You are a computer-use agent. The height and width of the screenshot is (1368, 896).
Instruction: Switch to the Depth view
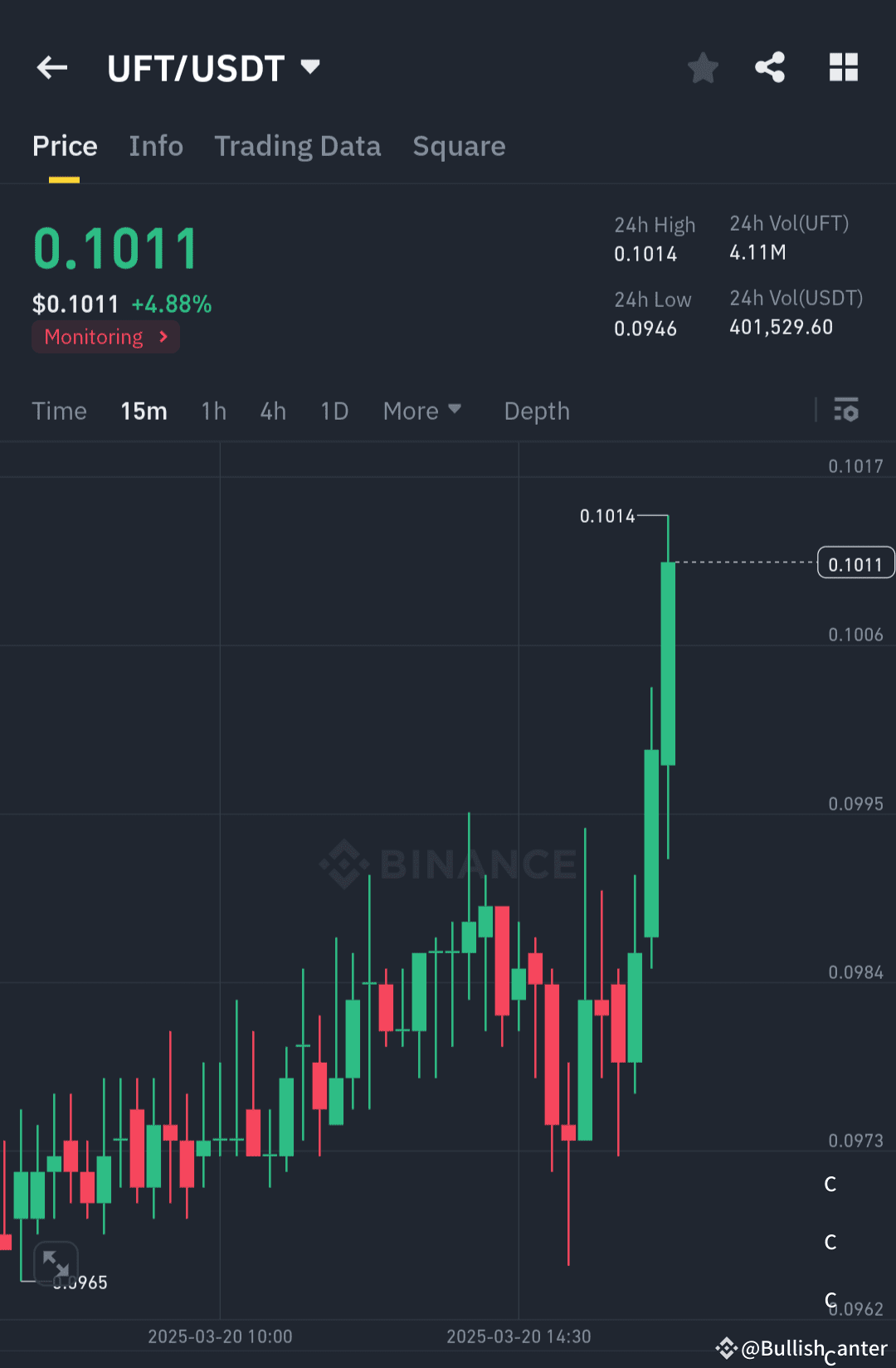[x=536, y=410]
